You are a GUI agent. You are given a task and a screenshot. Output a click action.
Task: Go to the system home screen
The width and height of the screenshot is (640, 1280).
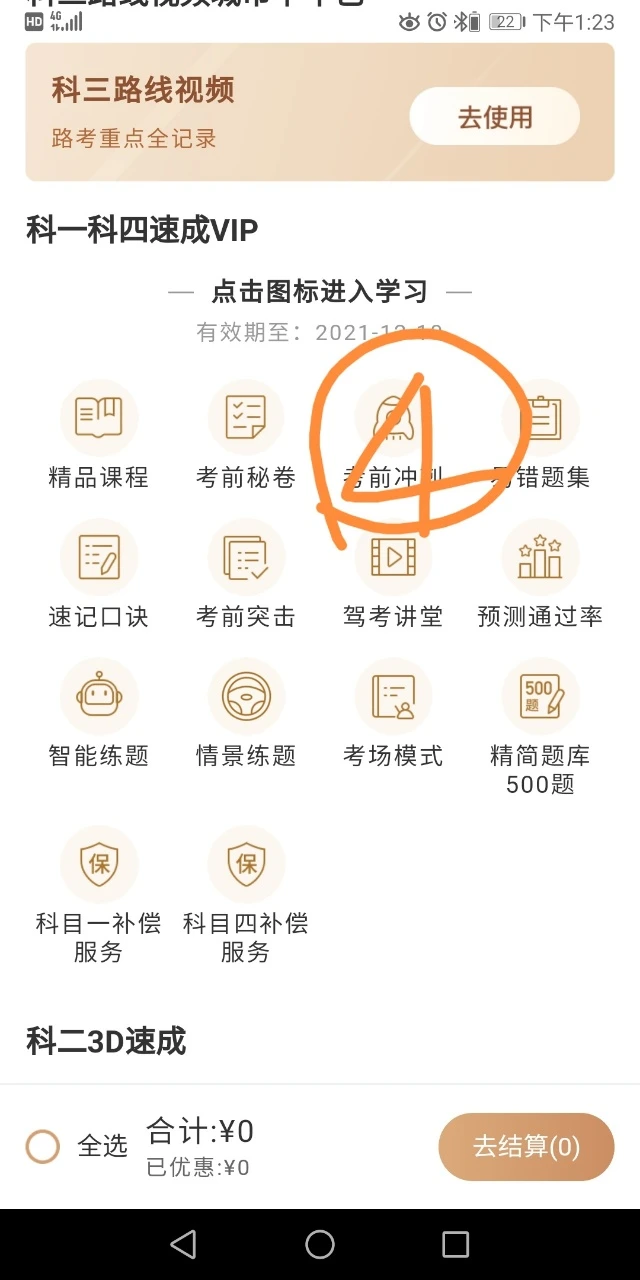coord(320,1244)
